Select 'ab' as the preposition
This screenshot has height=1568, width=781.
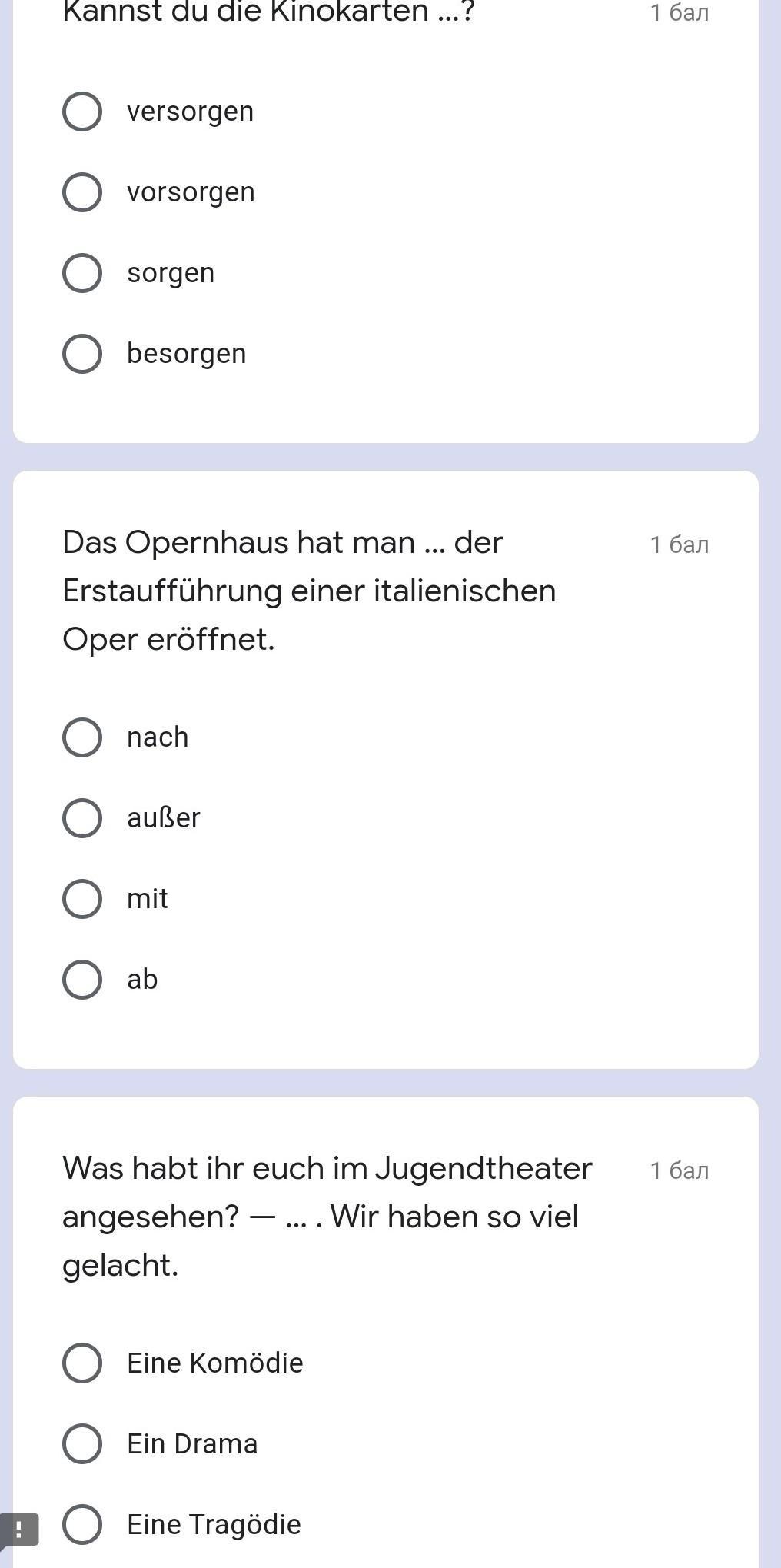pos(82,979)
